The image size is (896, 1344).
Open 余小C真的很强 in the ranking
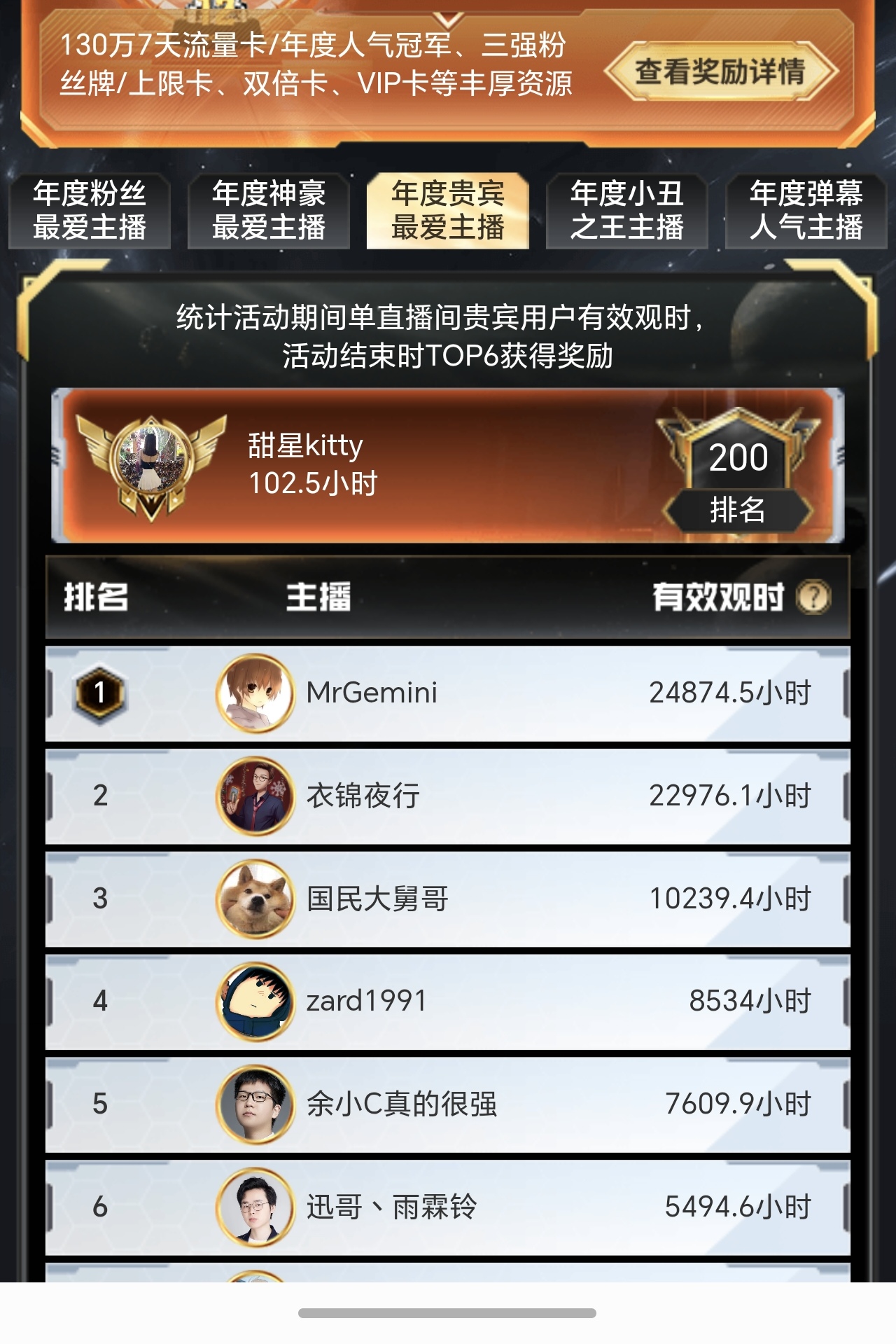[448, 1104]
